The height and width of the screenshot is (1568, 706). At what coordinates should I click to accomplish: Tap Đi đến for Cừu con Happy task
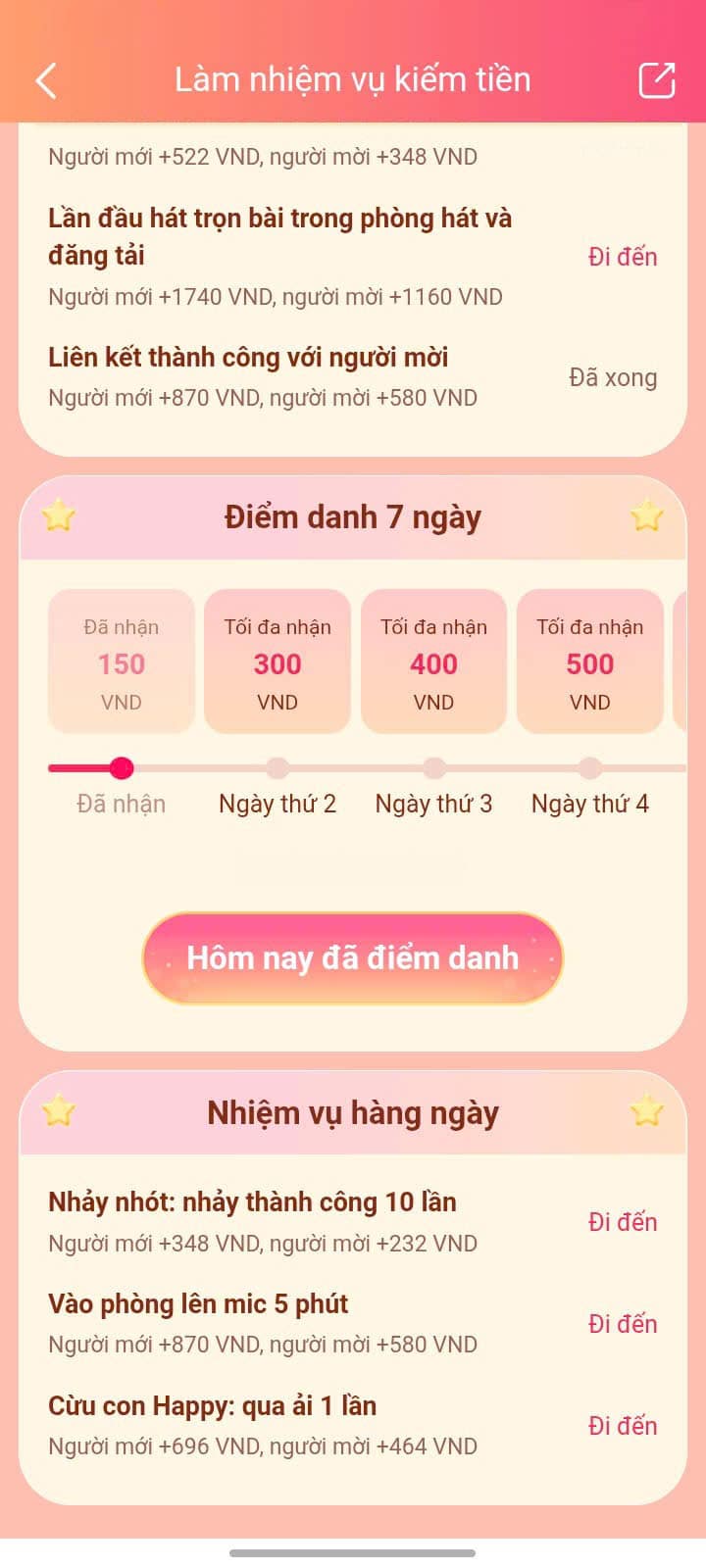point(622,1426)
